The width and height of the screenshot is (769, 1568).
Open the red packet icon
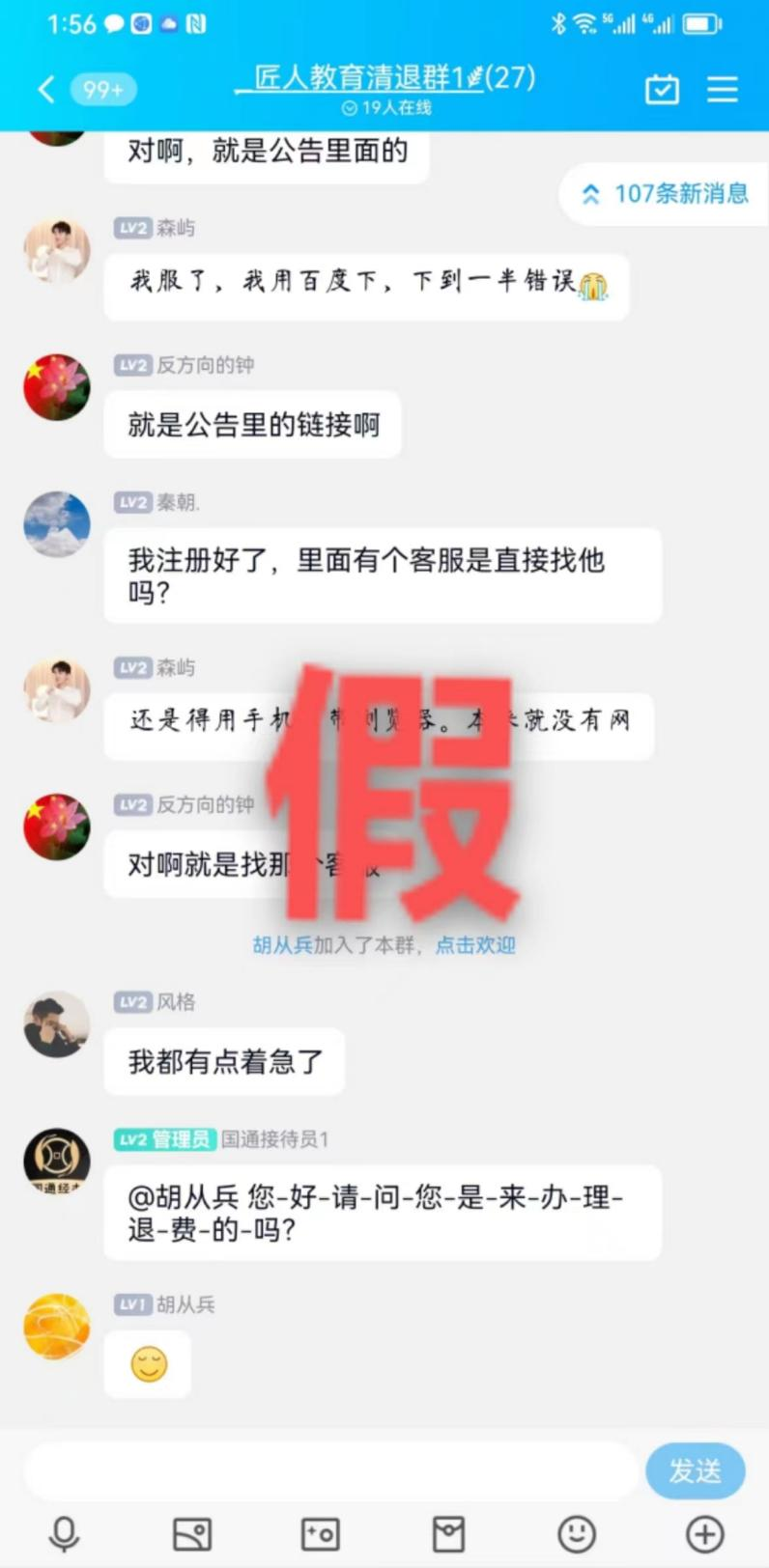tap(448, 1533)
